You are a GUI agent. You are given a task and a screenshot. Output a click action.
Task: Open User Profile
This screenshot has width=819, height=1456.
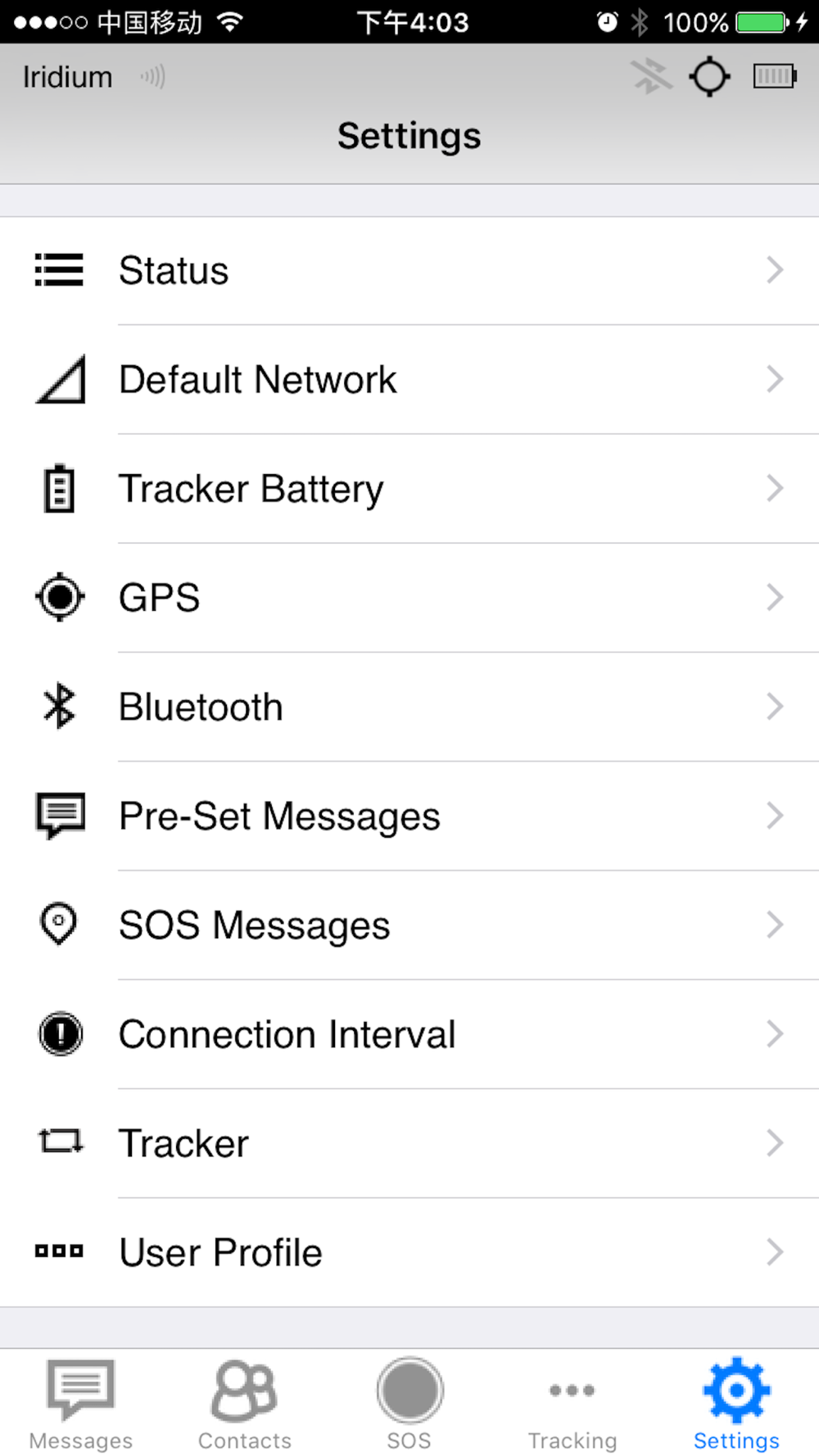409,1252
